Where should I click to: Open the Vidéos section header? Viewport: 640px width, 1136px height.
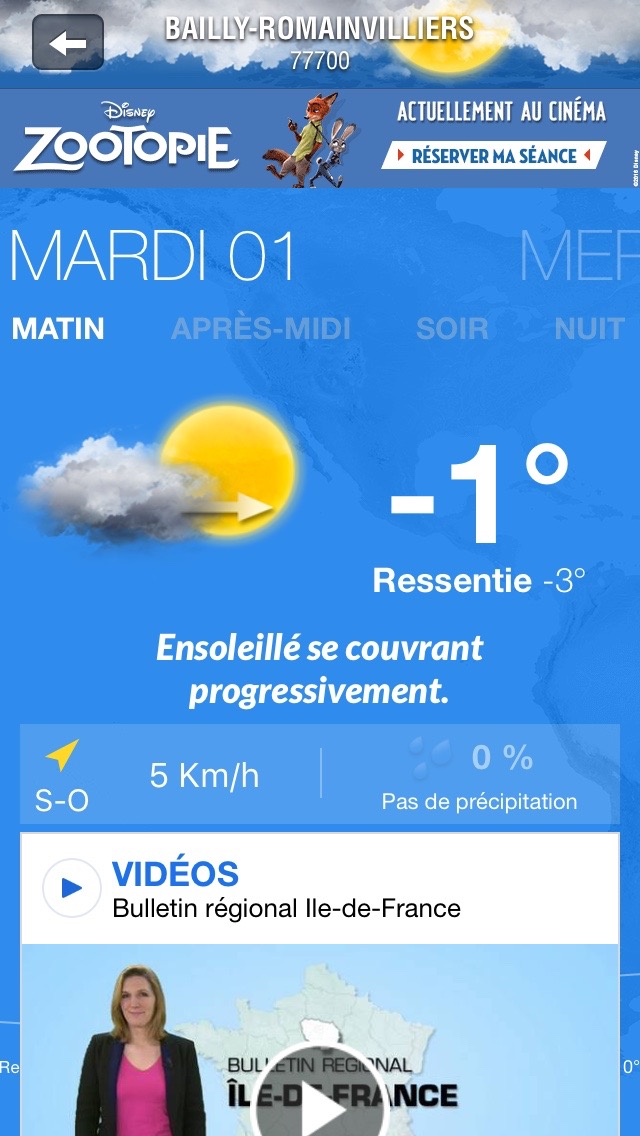(x=175, y=873)
